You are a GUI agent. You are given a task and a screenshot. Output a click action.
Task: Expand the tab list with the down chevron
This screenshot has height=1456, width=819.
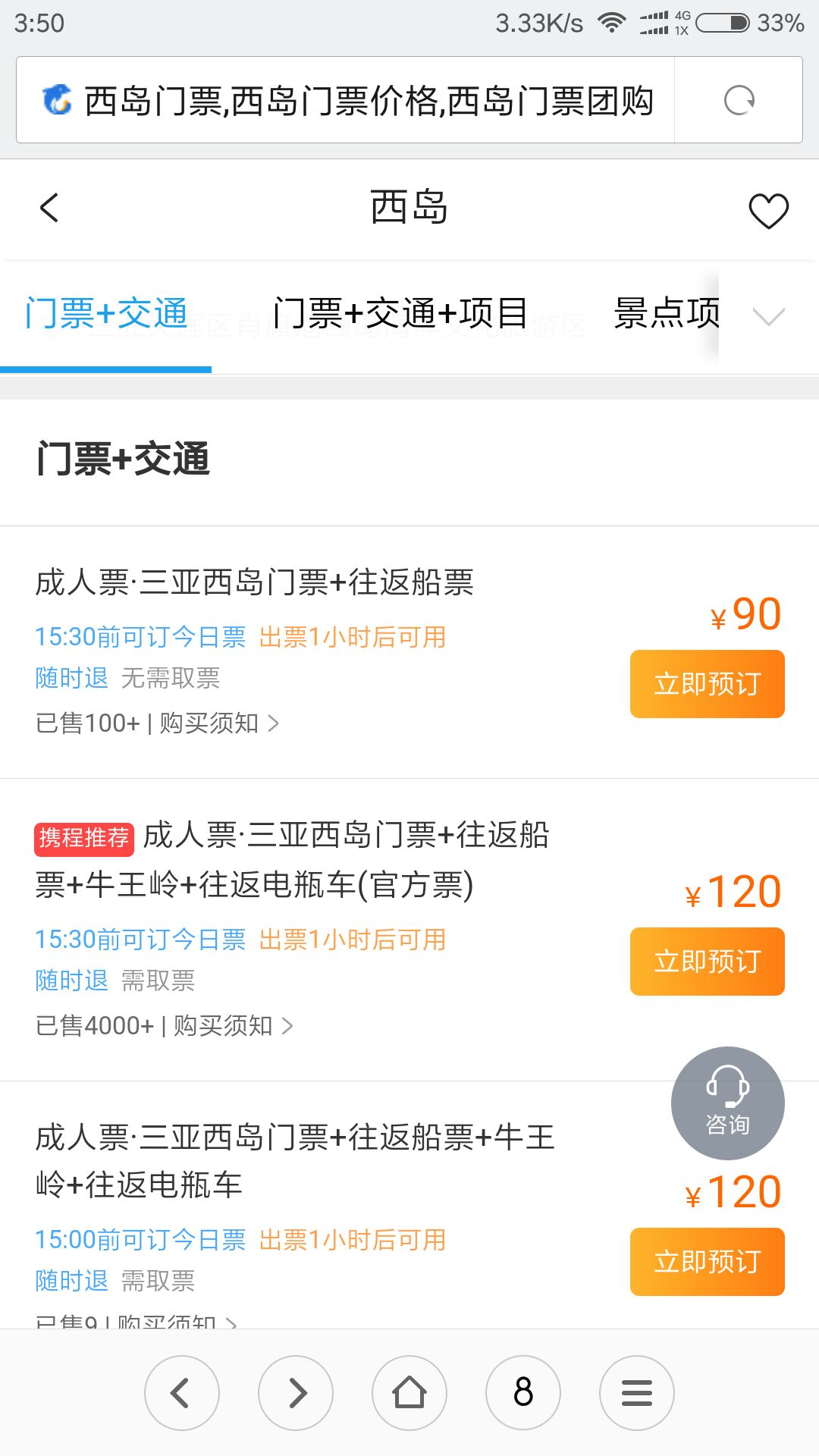pyautogui.click(x=768, y=316)
